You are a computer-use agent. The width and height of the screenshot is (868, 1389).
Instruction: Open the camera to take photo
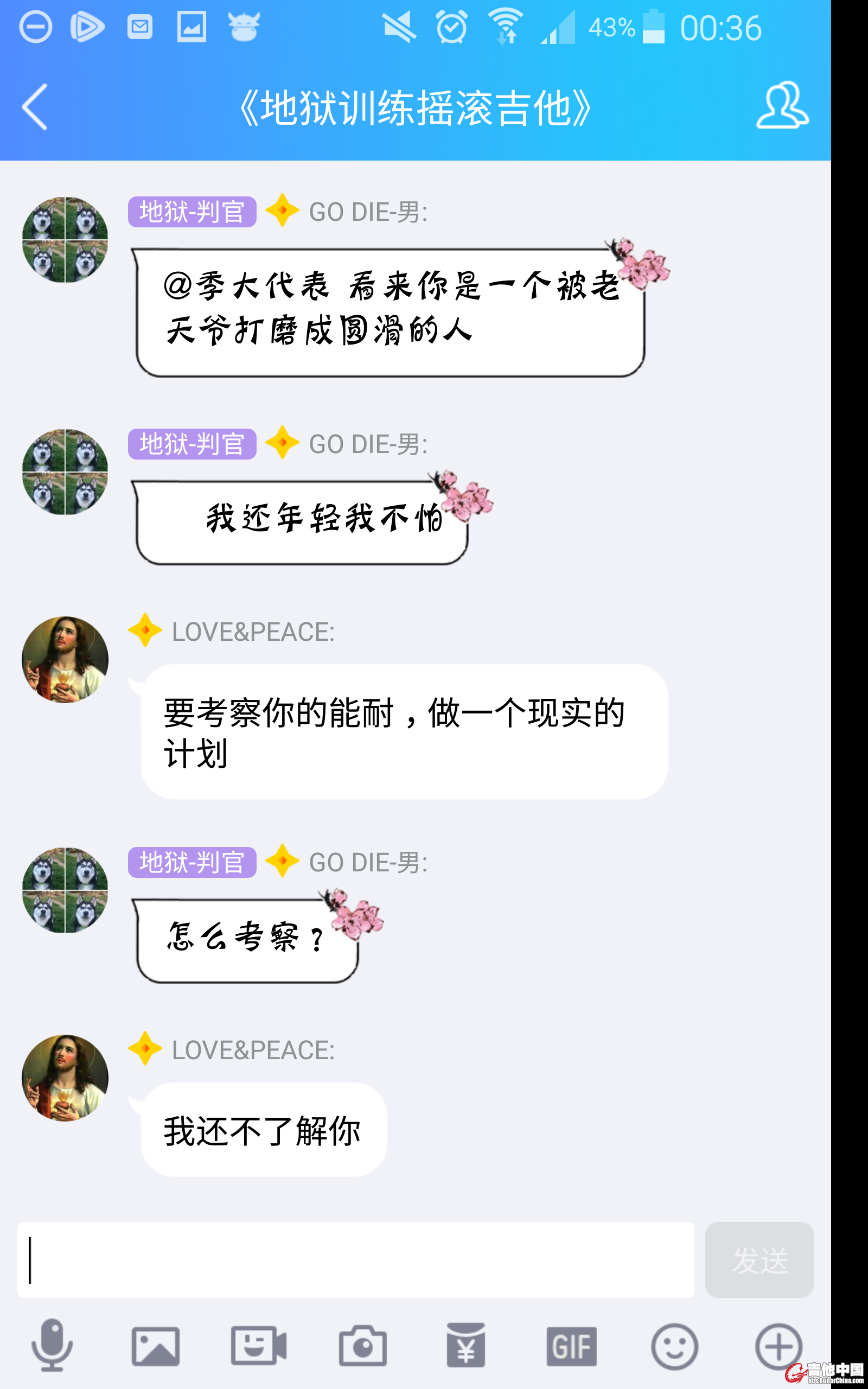click(x=363, y=1346)
